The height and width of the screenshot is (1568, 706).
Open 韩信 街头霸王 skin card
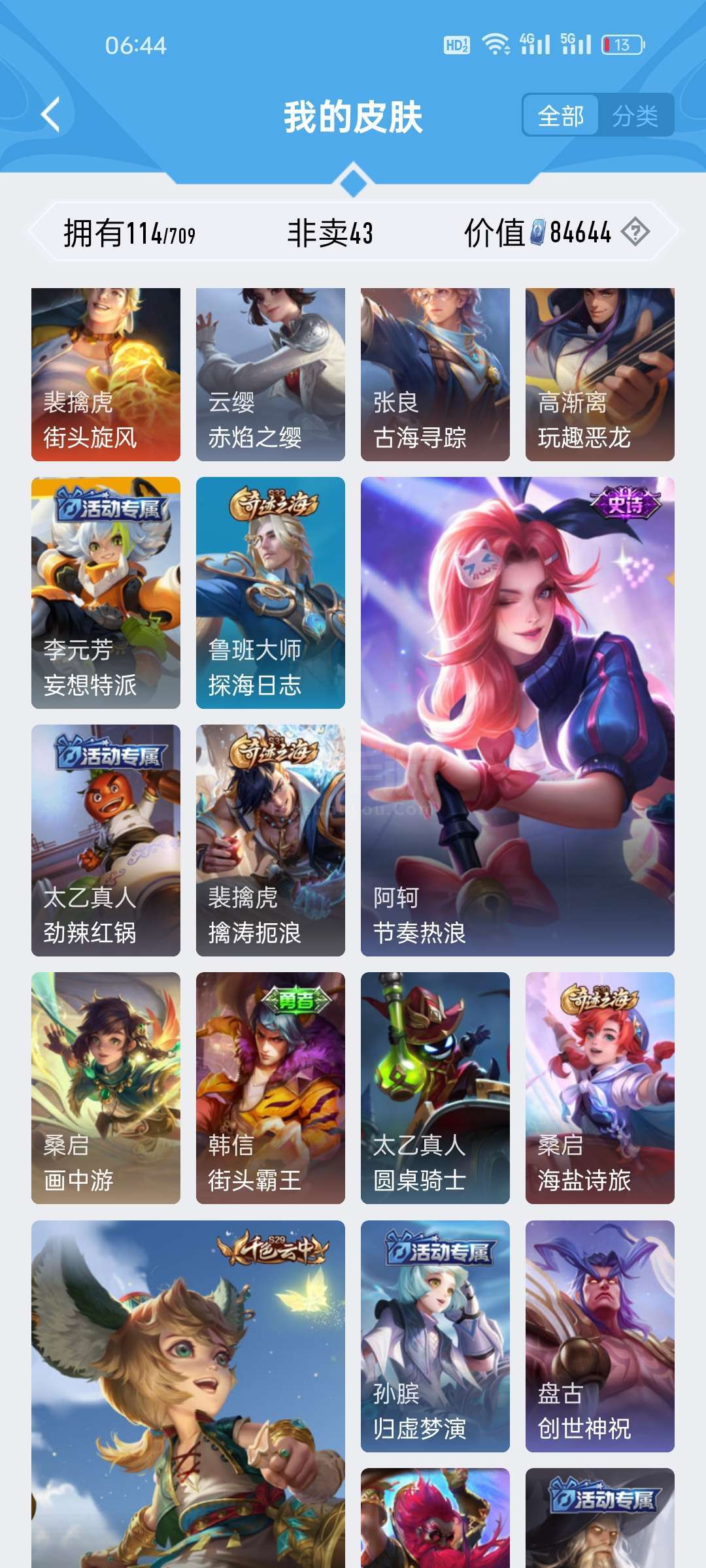click(x=271, y=1088)
